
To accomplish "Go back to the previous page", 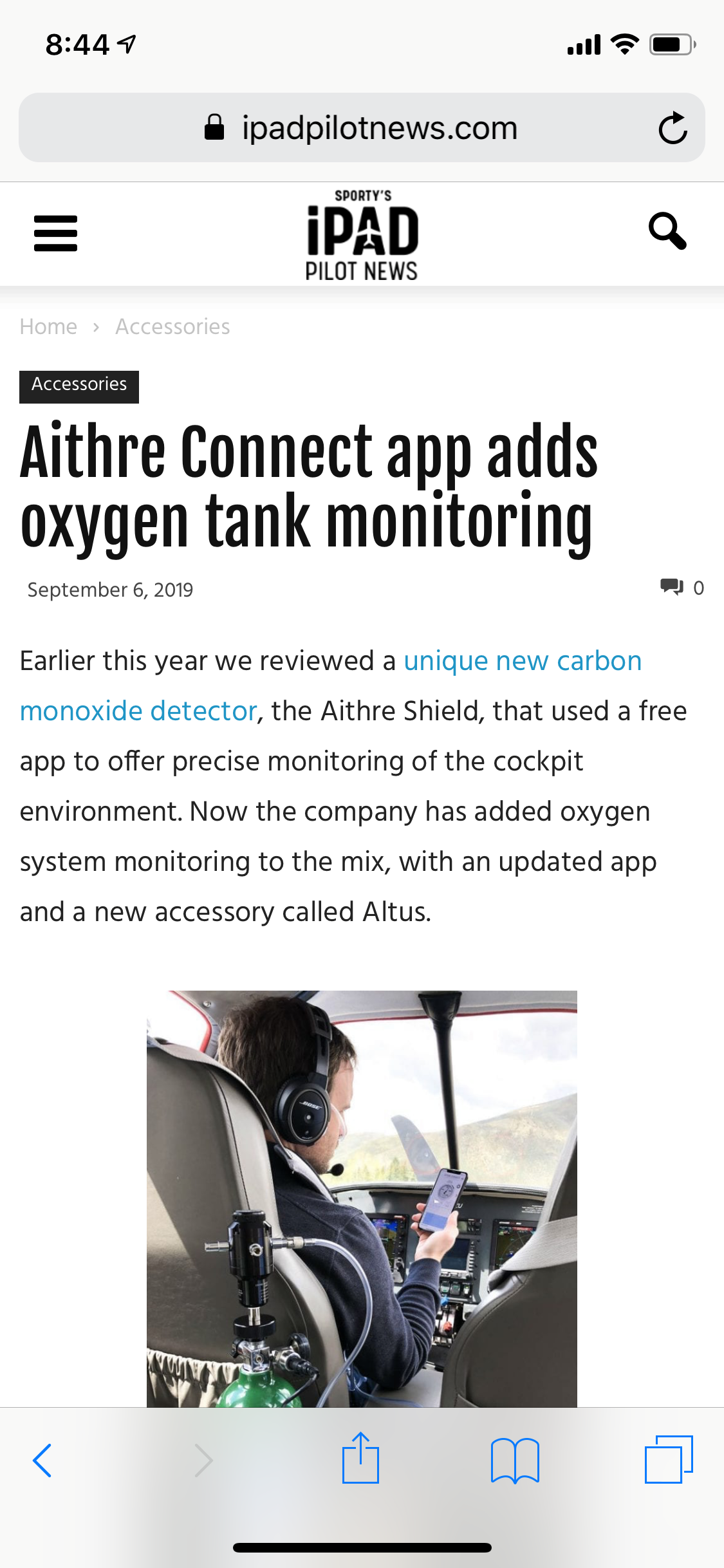I will (42, 1460).
